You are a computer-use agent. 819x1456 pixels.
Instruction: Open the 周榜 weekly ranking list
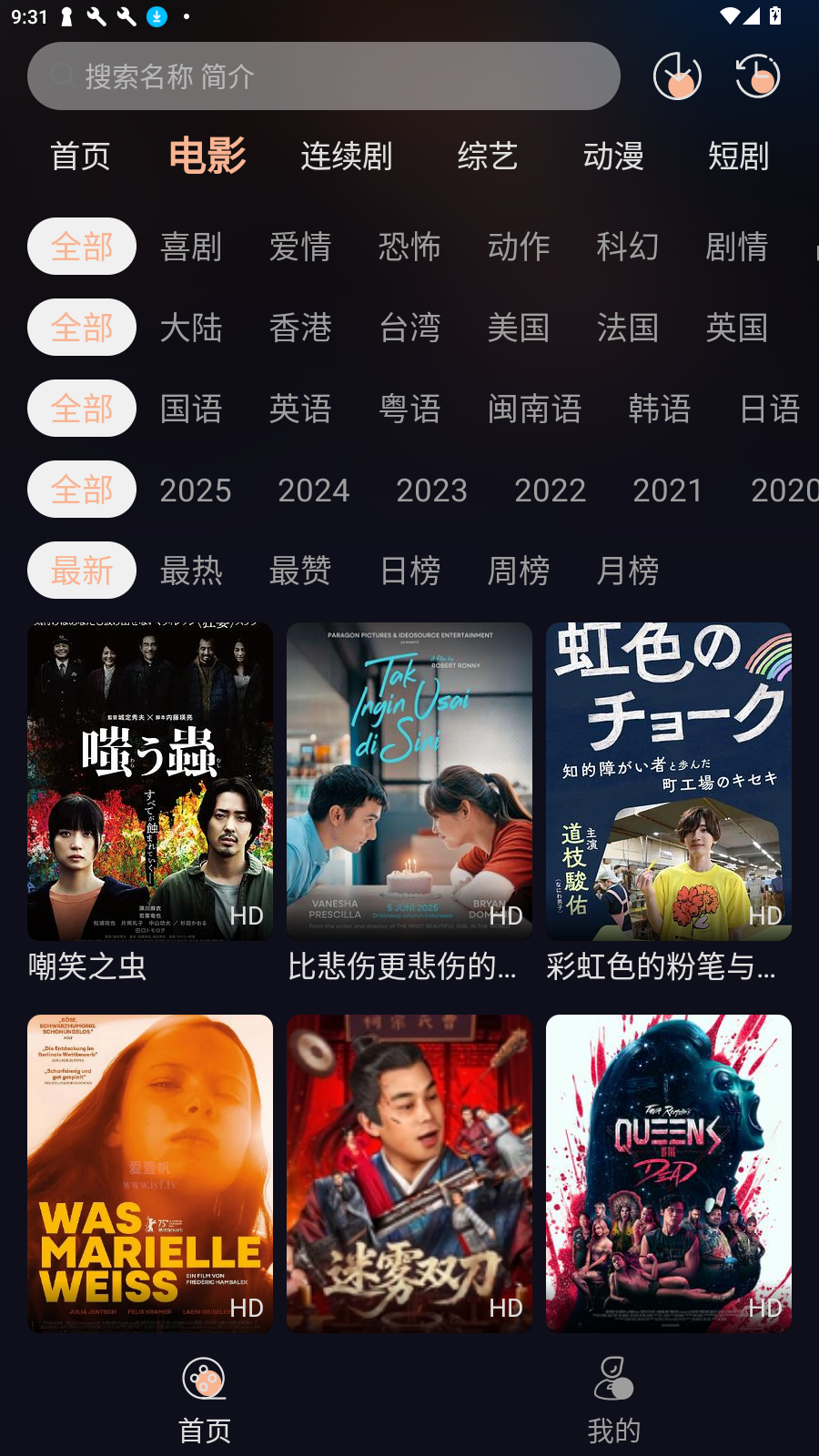[518, 571]
